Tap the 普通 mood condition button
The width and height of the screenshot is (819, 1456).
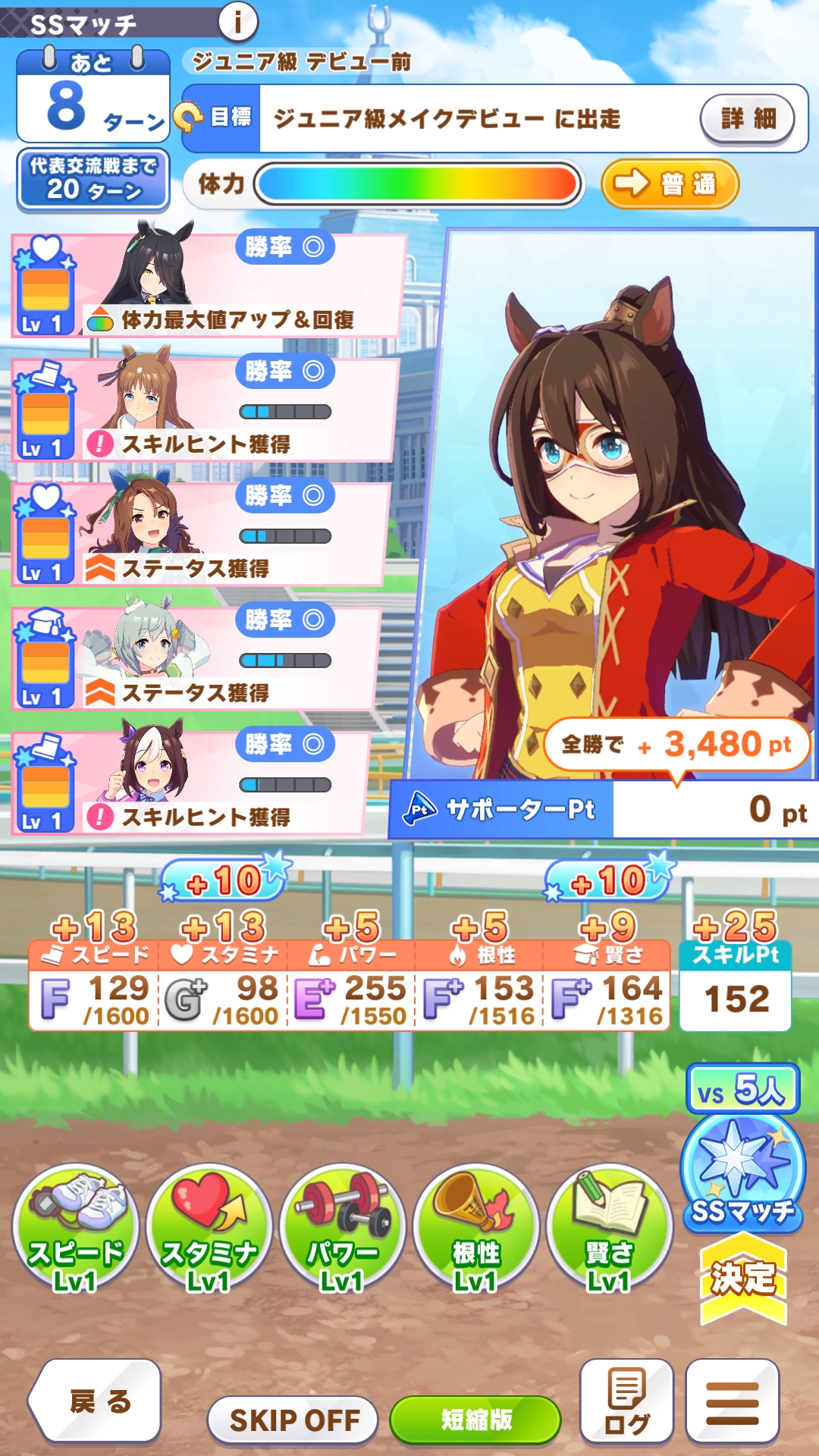[670, 184]
